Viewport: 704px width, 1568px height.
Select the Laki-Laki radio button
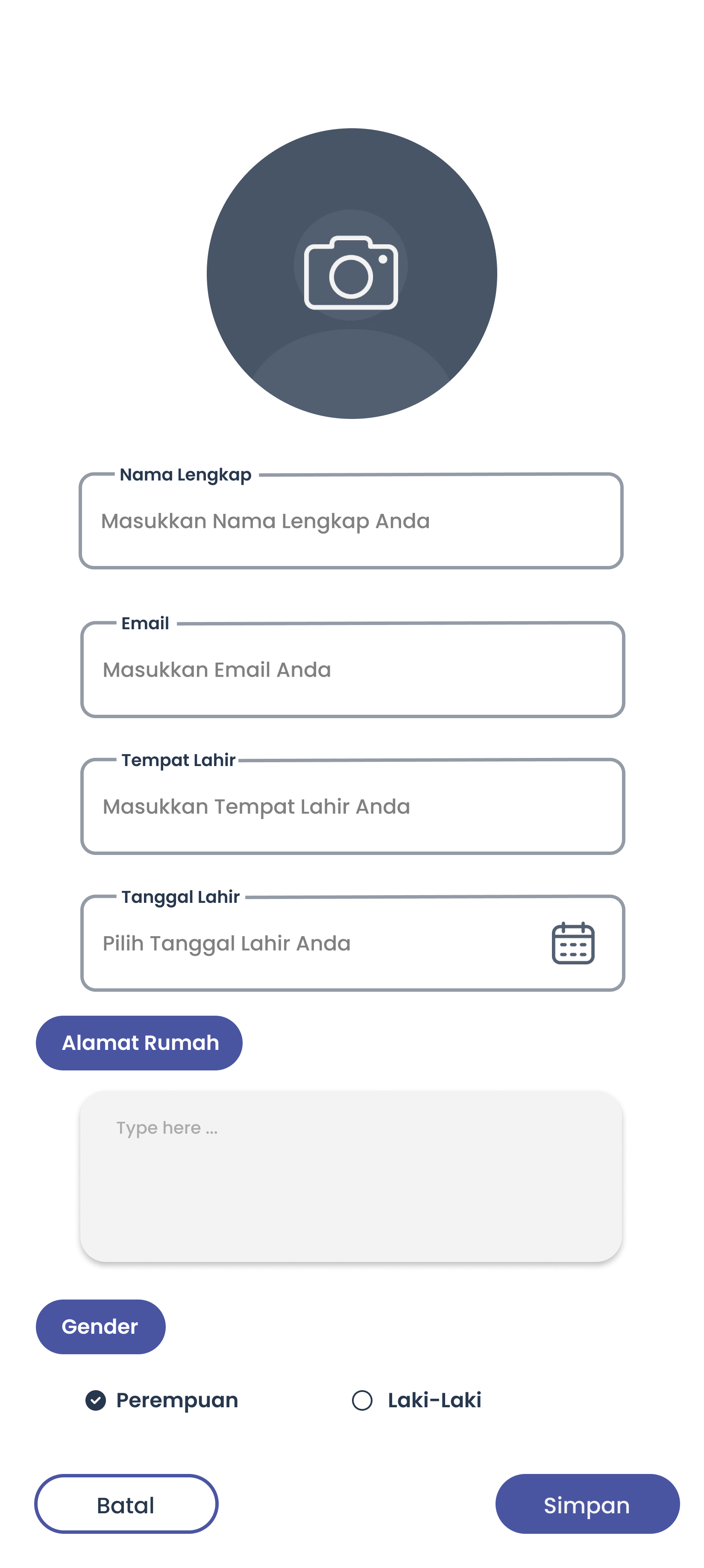363,1400
